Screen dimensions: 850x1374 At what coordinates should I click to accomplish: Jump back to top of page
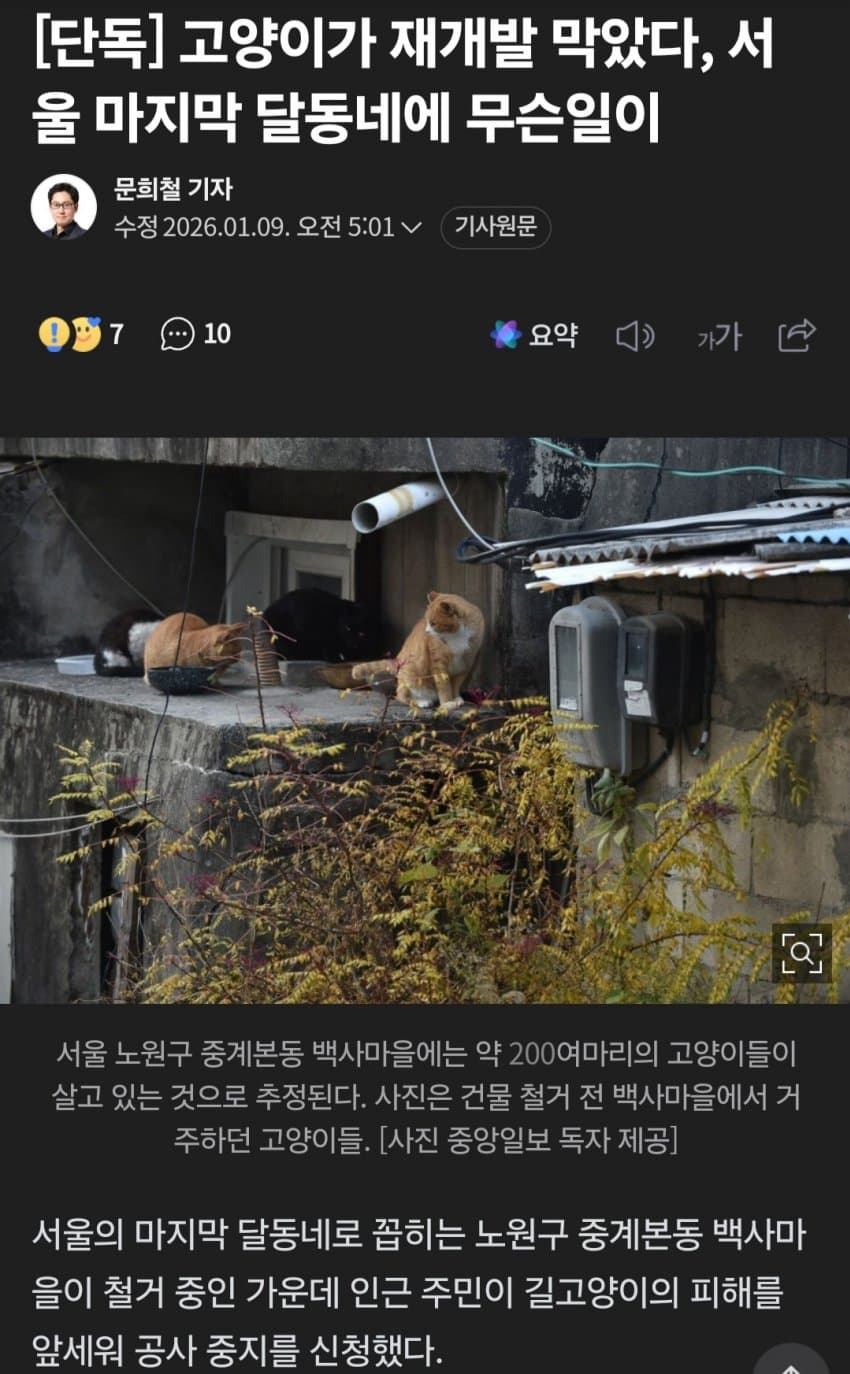point(791,1360)
